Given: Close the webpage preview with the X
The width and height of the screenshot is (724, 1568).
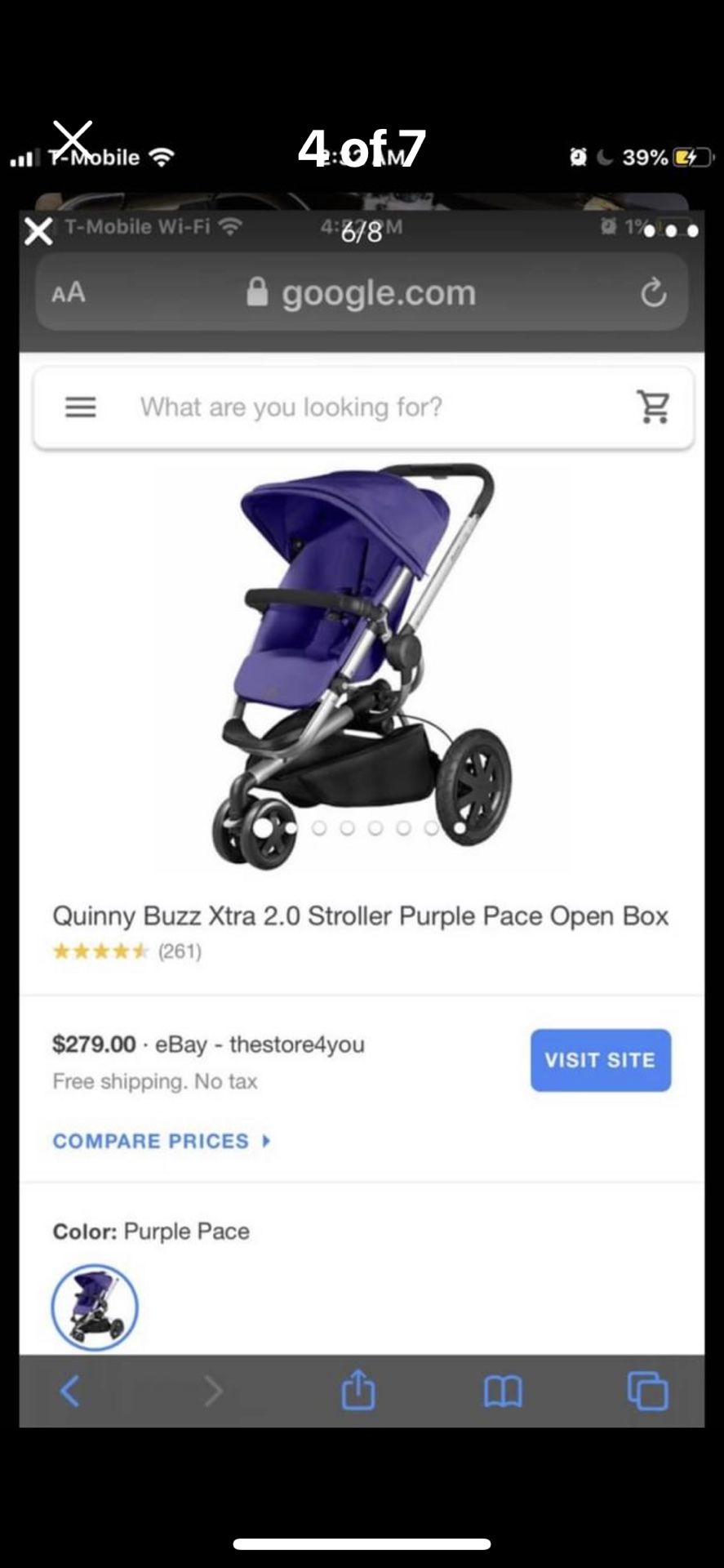Looking at the screenshot, I should (x=38, y=232).
